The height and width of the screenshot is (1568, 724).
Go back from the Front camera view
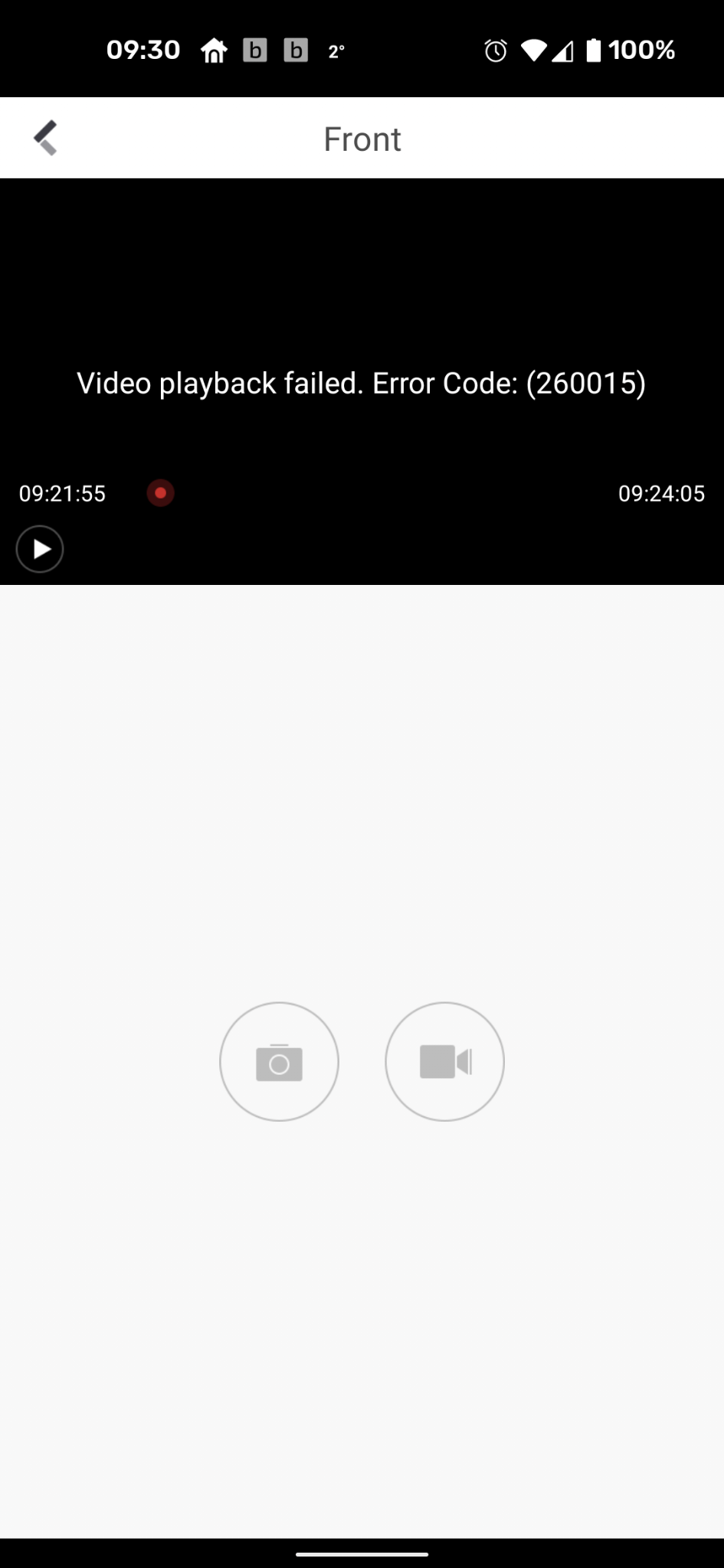(x=45, y=139)
